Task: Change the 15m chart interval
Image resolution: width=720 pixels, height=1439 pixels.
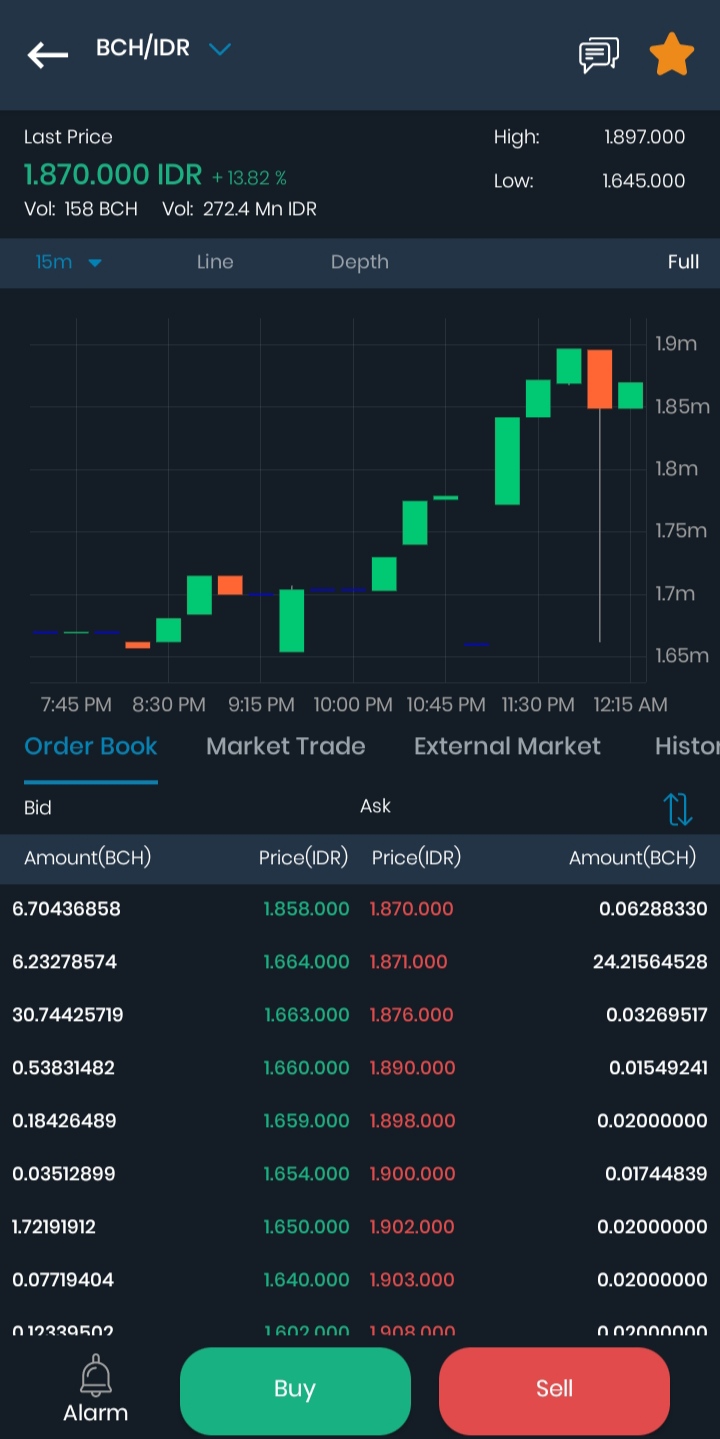Action: 69,262
